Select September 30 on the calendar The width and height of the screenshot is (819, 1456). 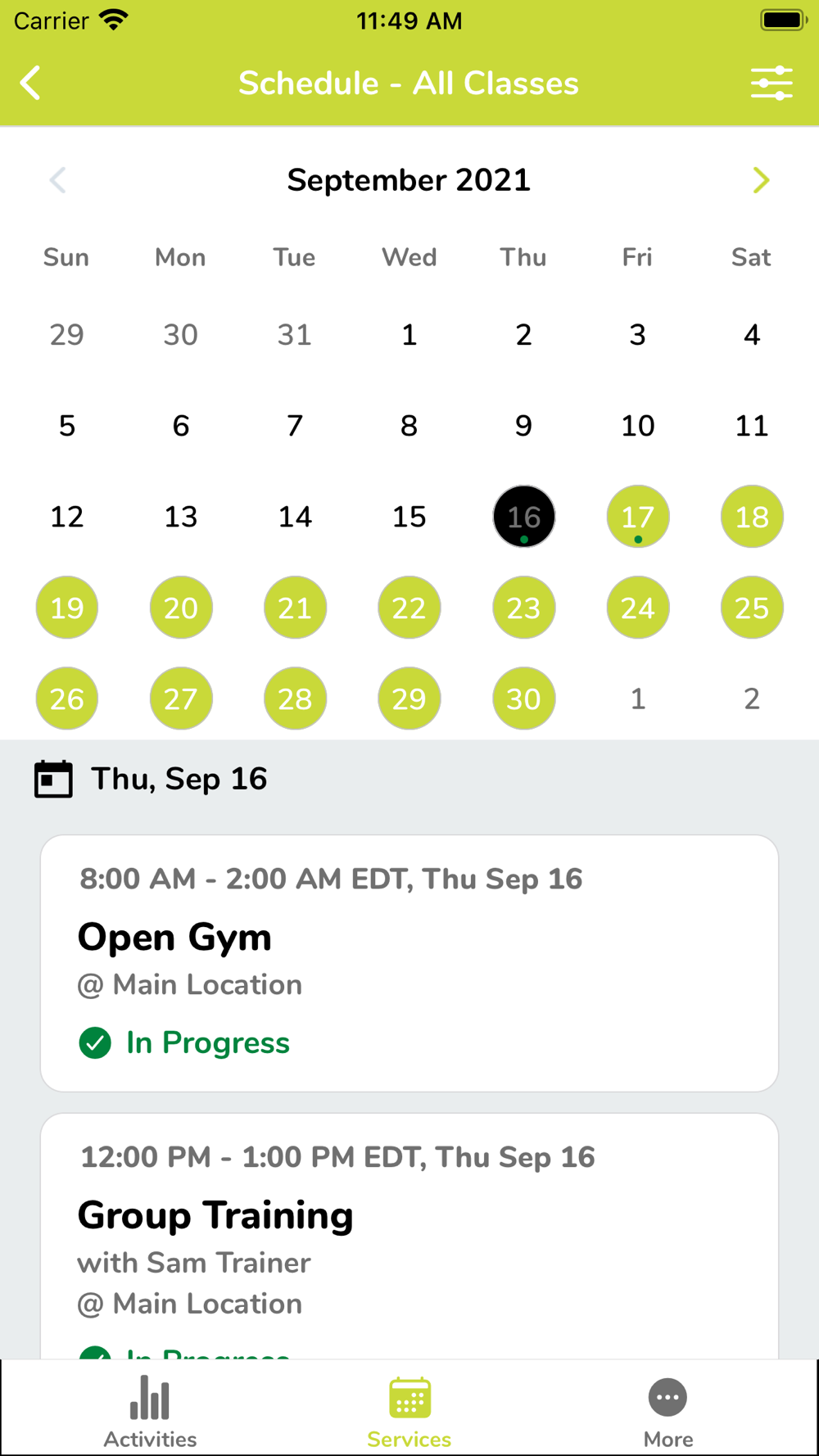pos(523,699)
